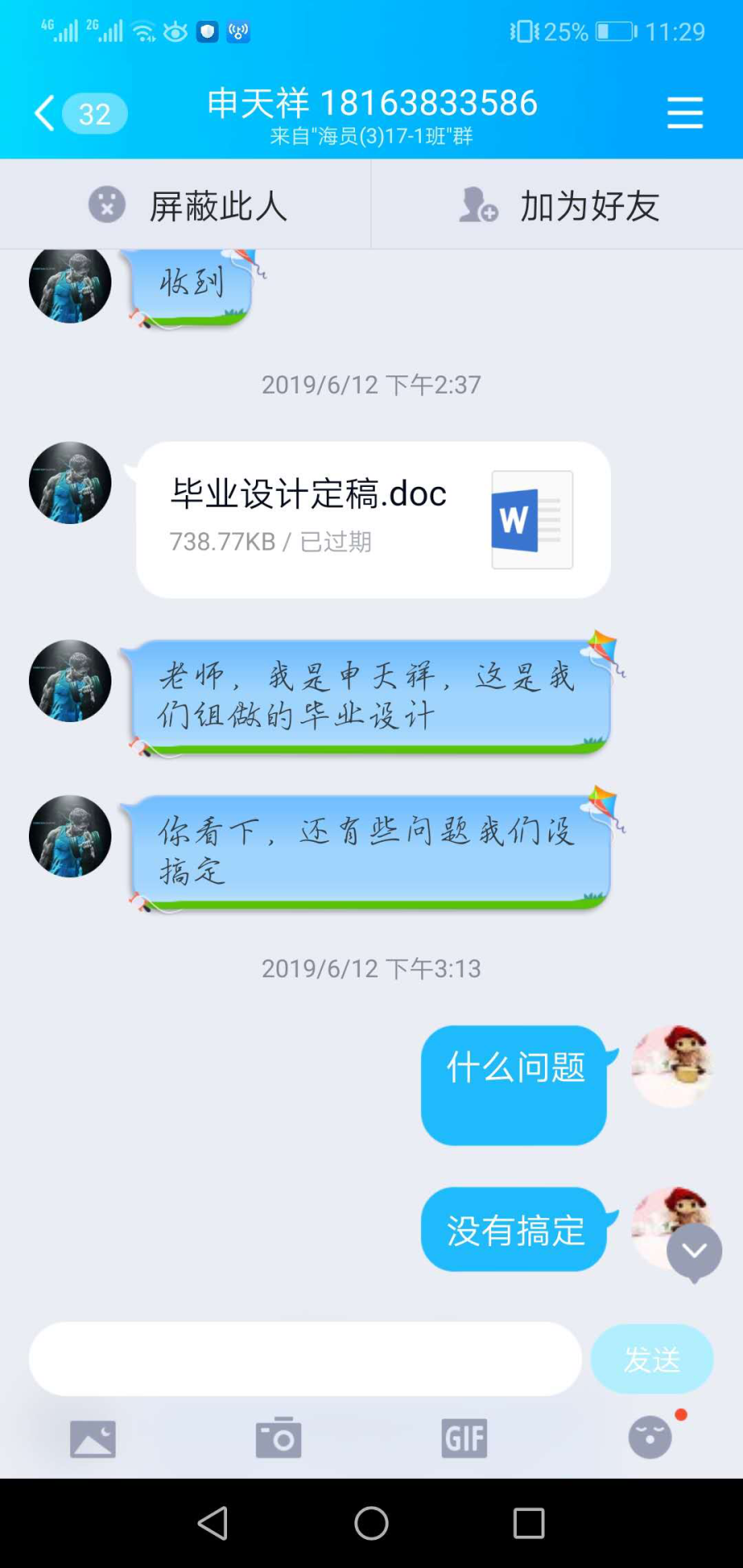Open the system recent apps view
Screen dimensions: 743x1568
(x=528, y=1523)
